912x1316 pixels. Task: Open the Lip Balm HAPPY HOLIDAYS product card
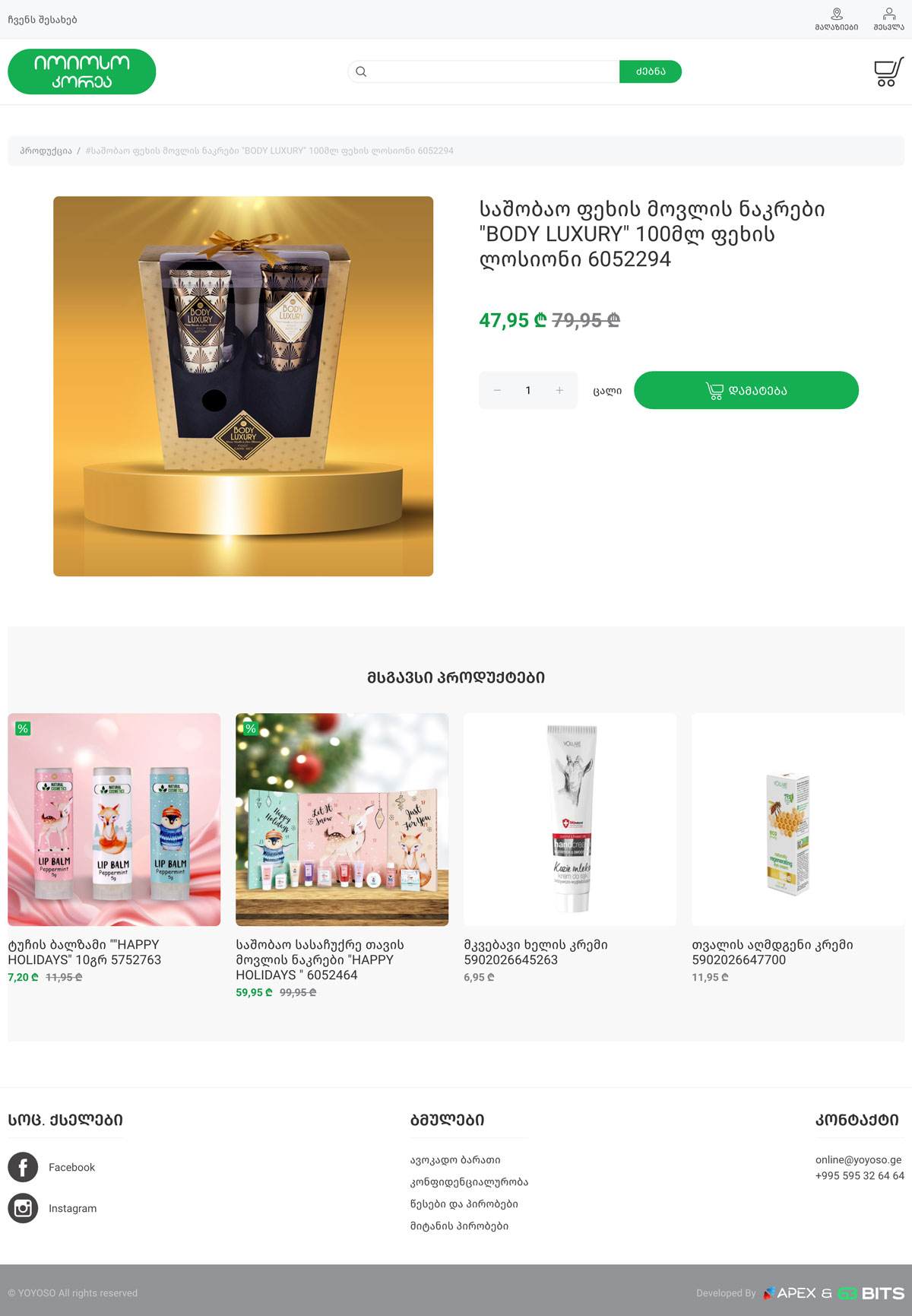[114, 820]
